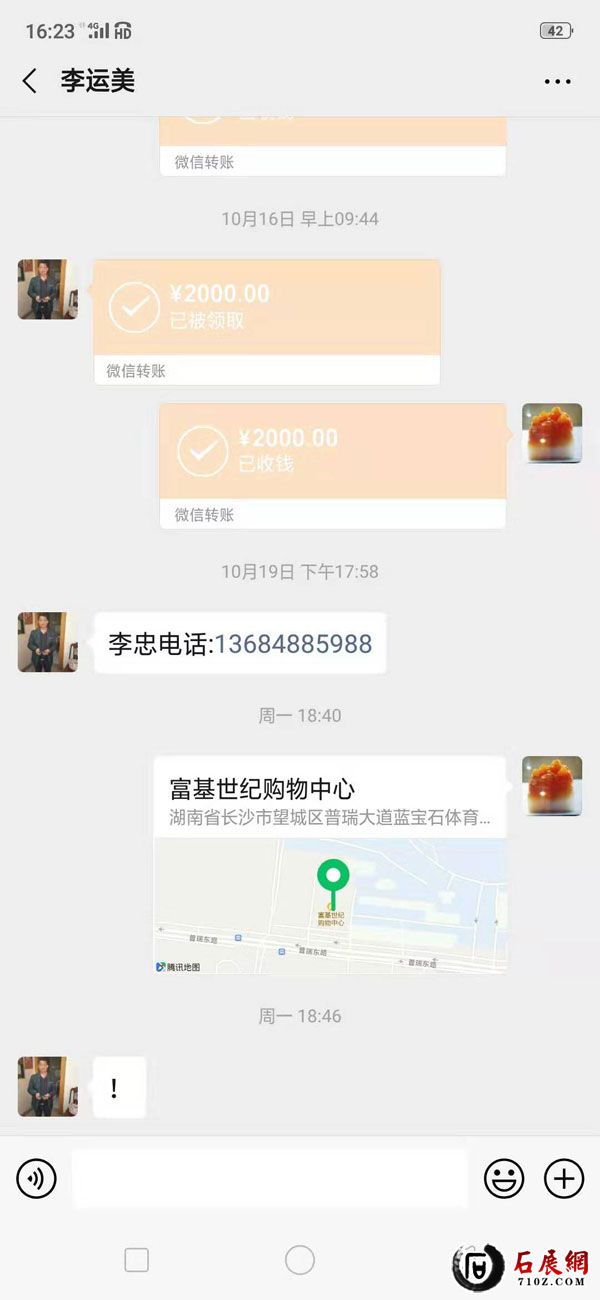Open the exclamation mark message bubble

pos(119,1087)
